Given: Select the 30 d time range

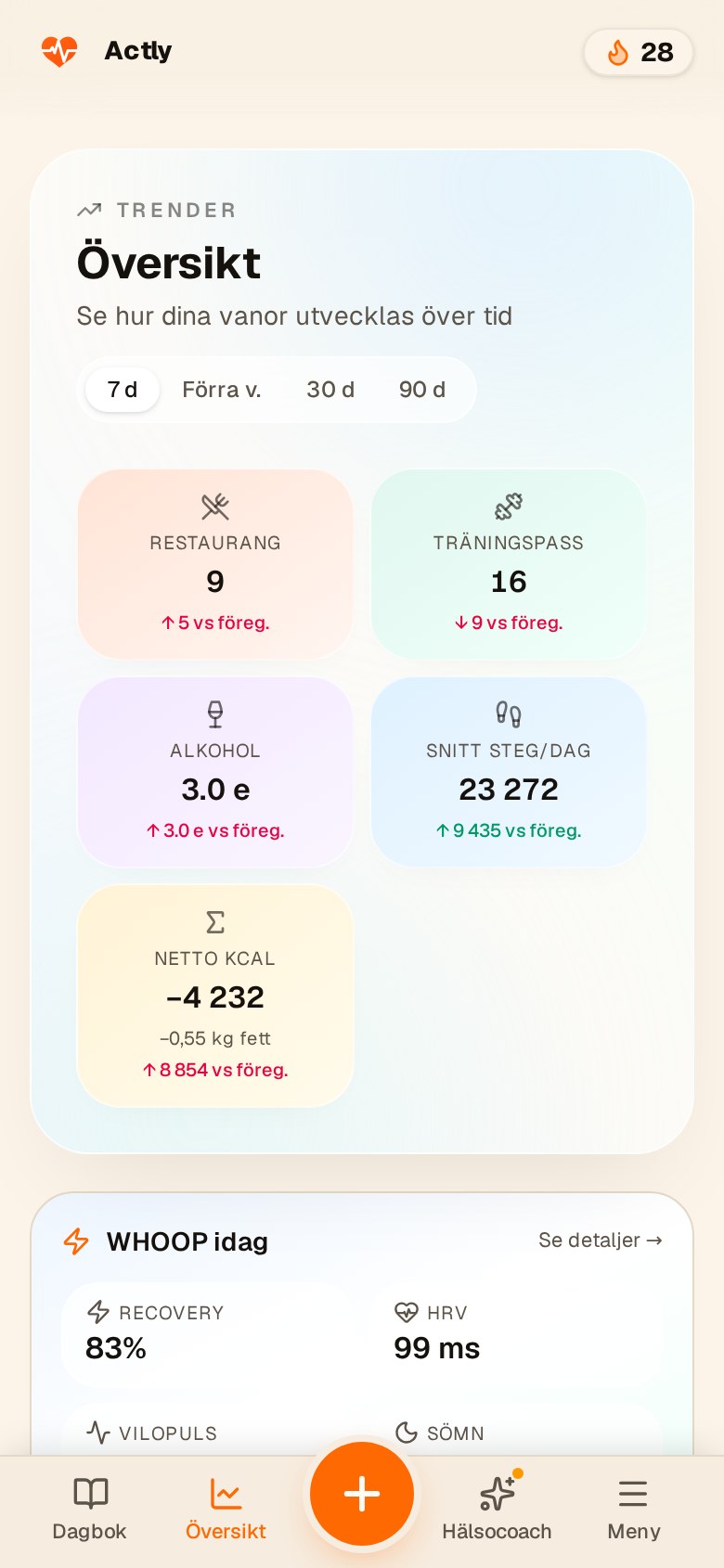Looking at the screenshot, I should click(x=330, y=390).
